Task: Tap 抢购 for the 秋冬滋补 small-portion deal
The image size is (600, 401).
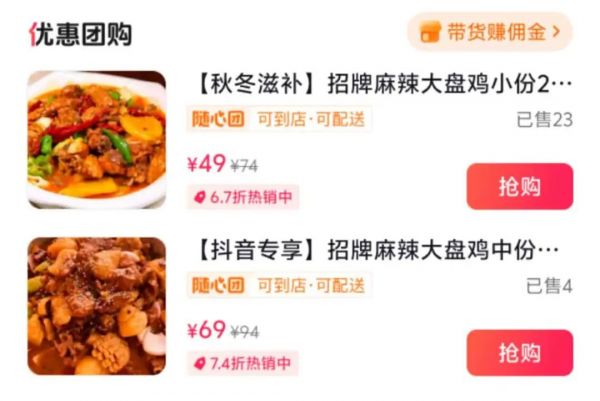Action: click(x=519, y=187)
